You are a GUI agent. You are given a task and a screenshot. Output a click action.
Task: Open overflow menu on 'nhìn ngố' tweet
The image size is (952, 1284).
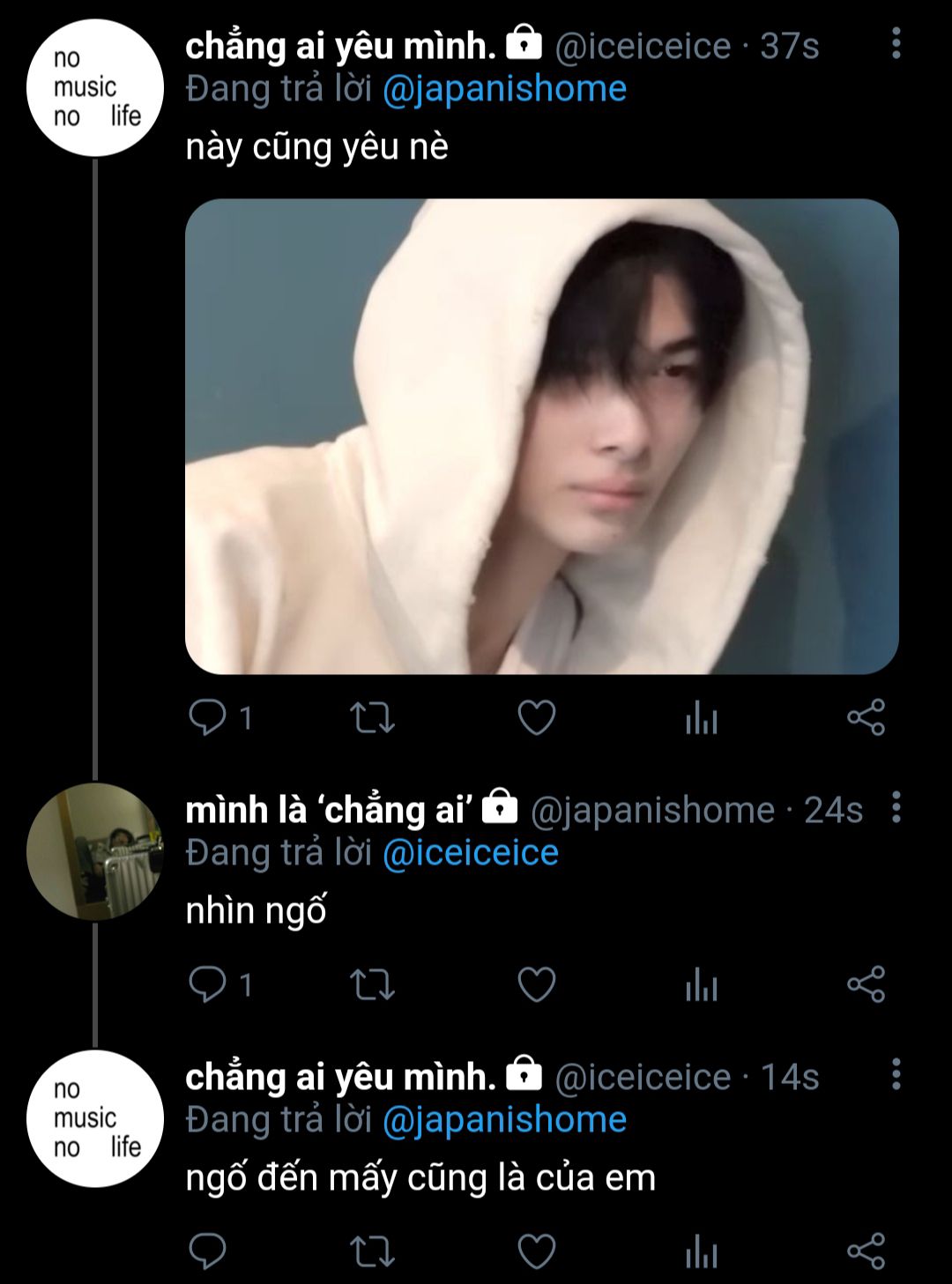click(x=896, y=807)
